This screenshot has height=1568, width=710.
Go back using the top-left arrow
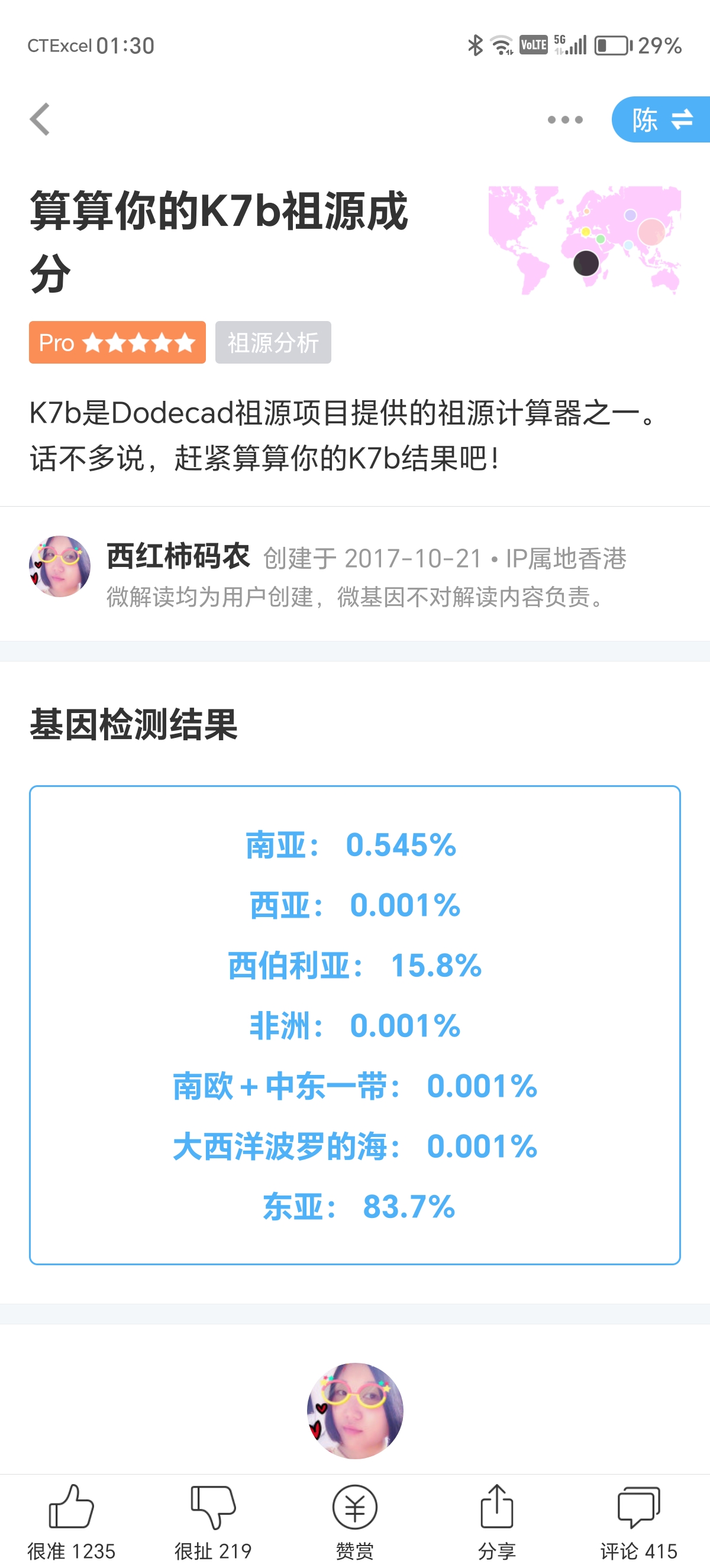[40, 119]
